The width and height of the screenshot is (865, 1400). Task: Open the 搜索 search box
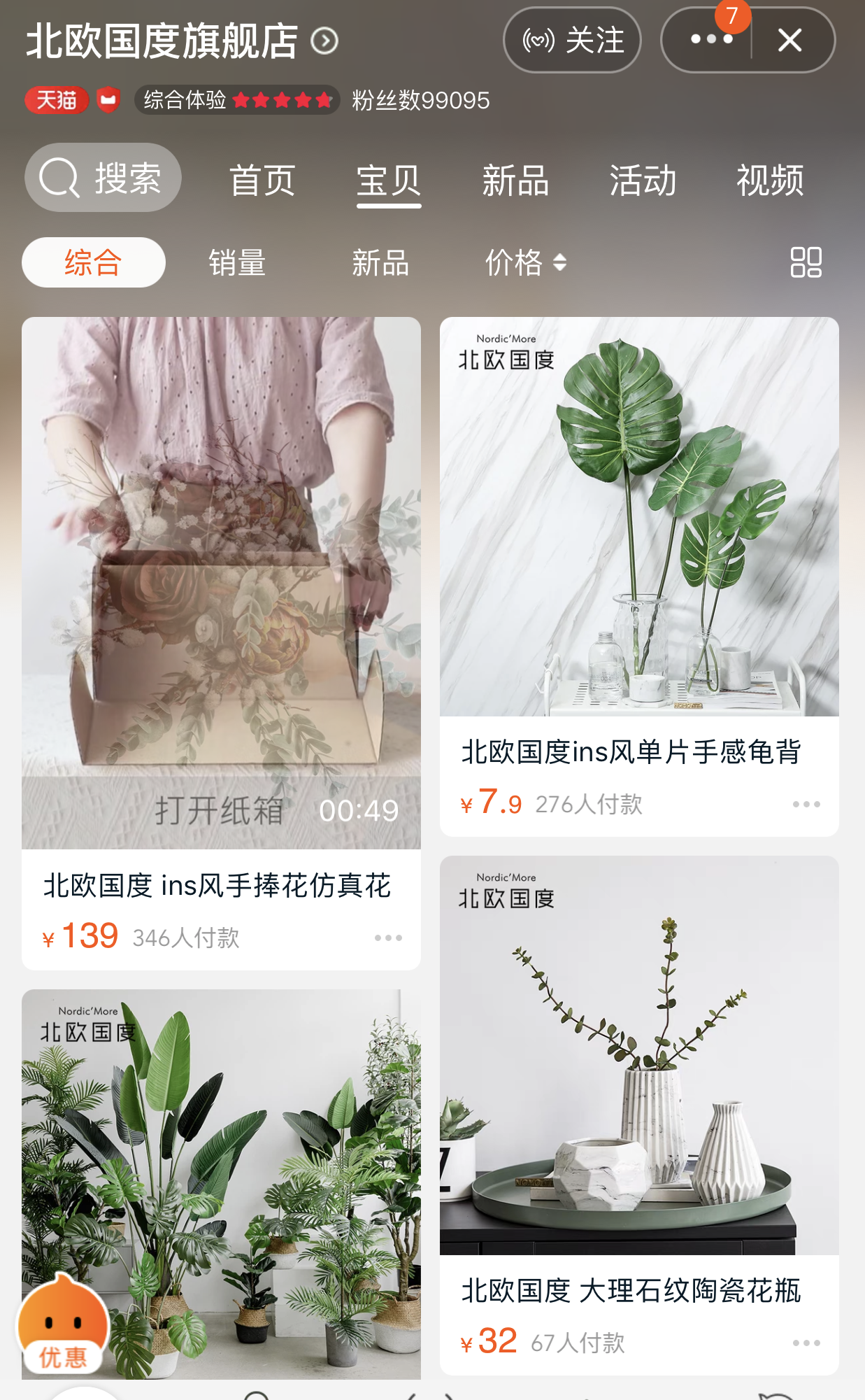click(103, 178)
